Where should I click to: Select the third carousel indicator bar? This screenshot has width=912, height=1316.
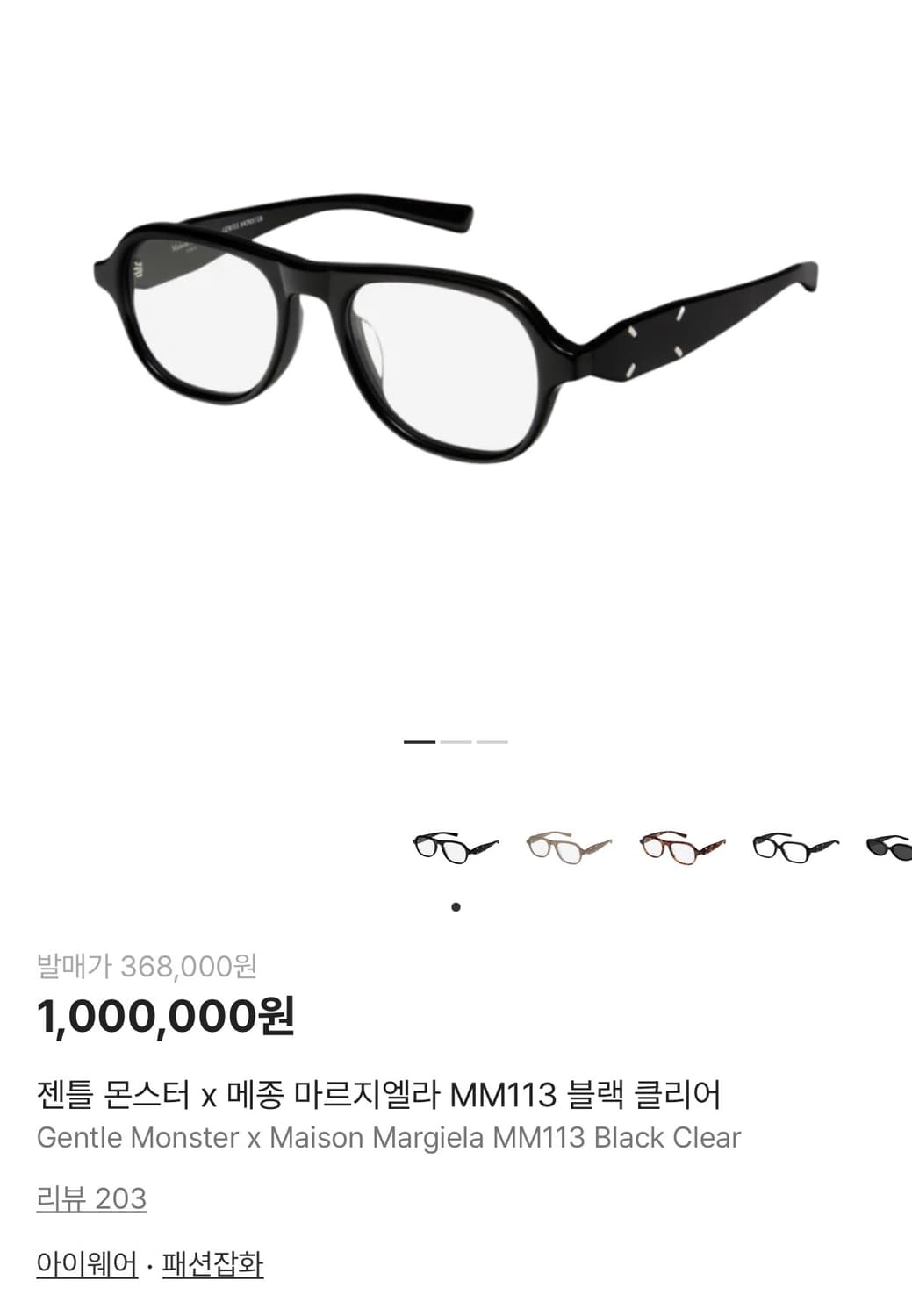492,741
